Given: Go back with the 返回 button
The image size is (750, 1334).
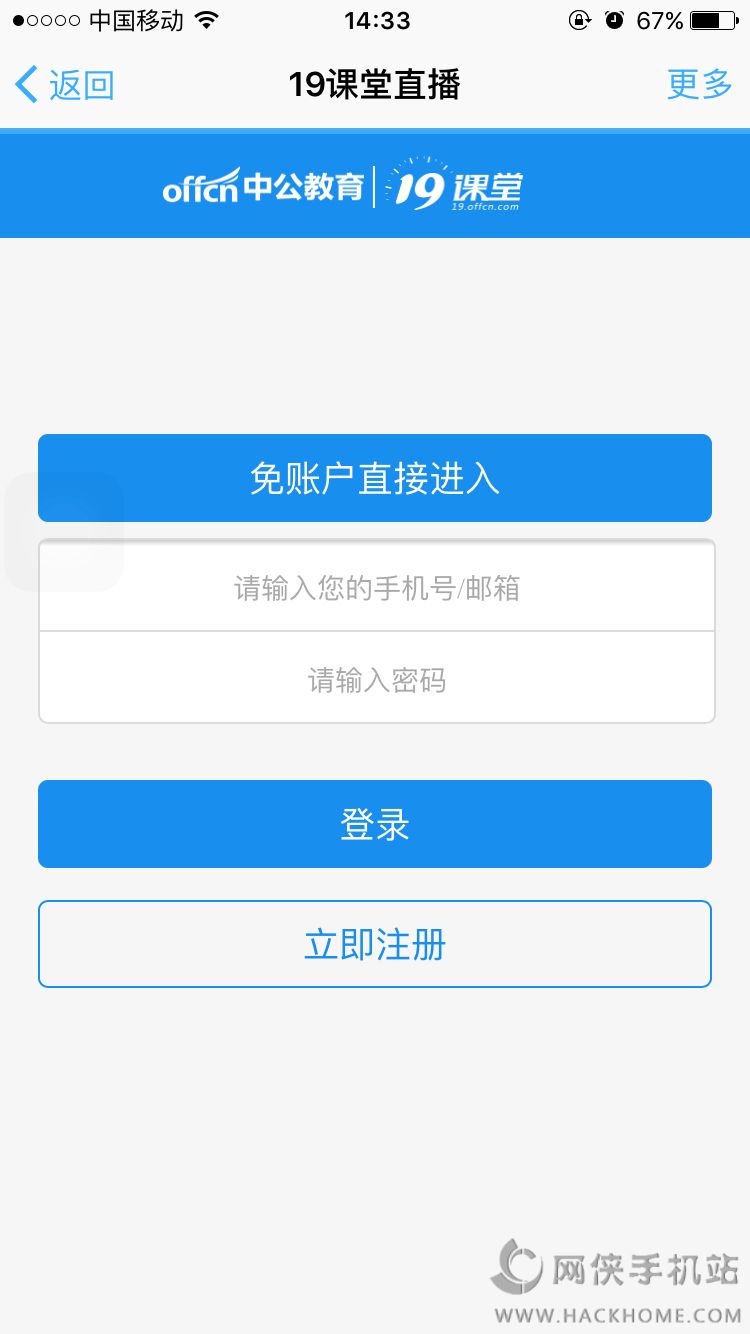Looking at the screenshot, I should tap(65, 85).
